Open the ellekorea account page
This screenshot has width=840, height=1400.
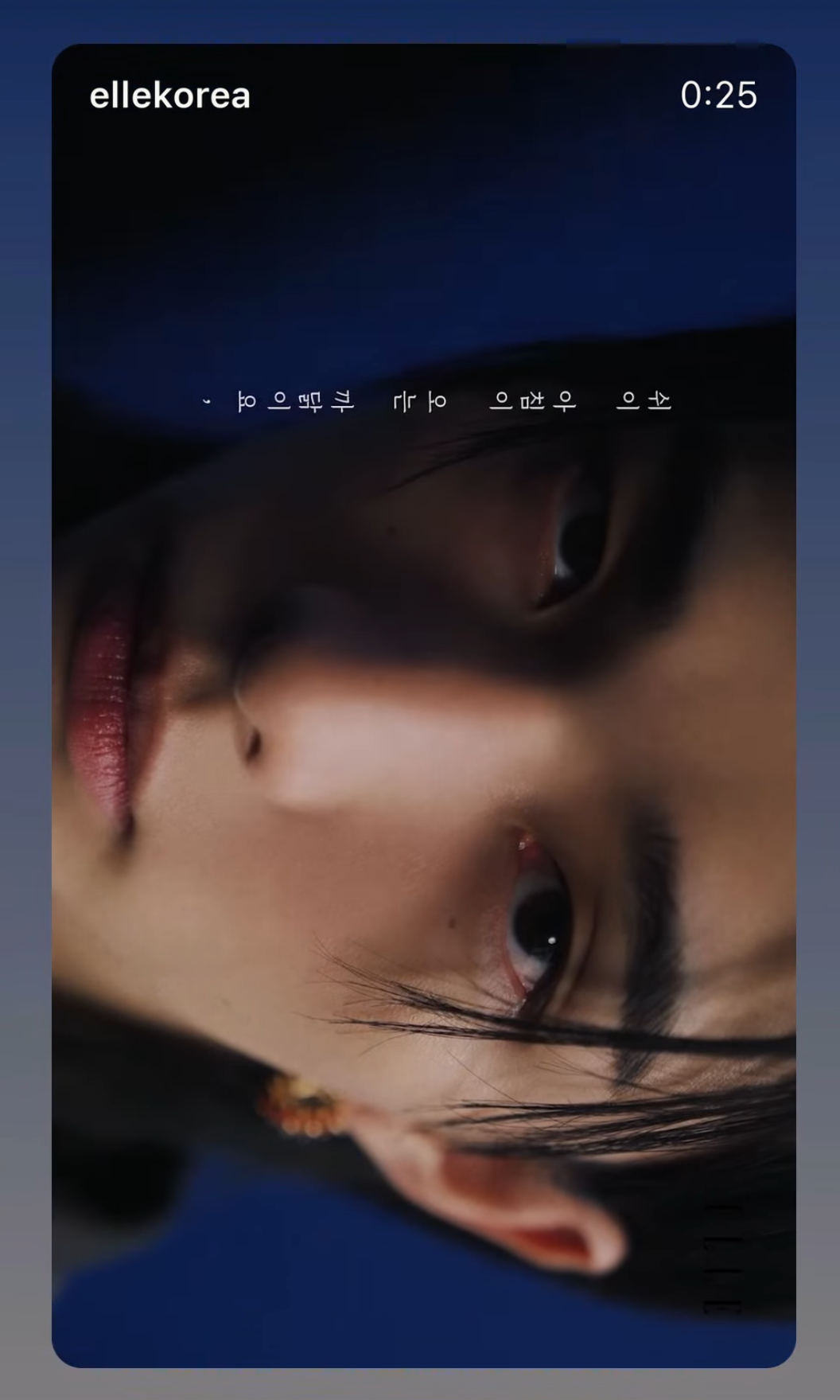pyautogui.click(x=169, y=96)
